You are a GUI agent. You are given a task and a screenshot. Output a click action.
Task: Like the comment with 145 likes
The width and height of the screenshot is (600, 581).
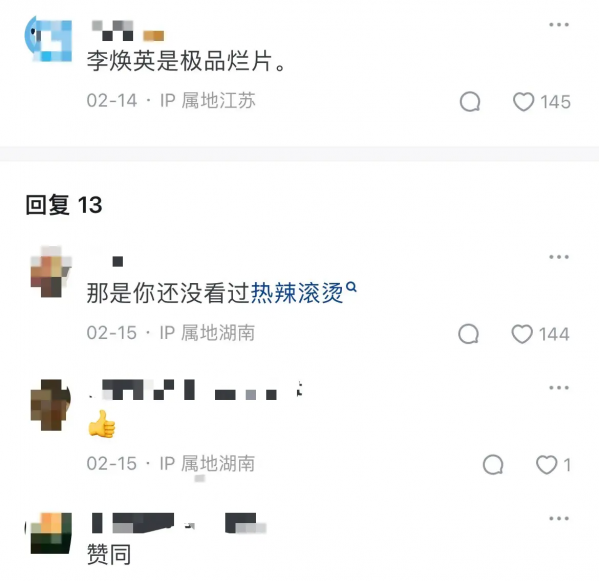(524, 101)
